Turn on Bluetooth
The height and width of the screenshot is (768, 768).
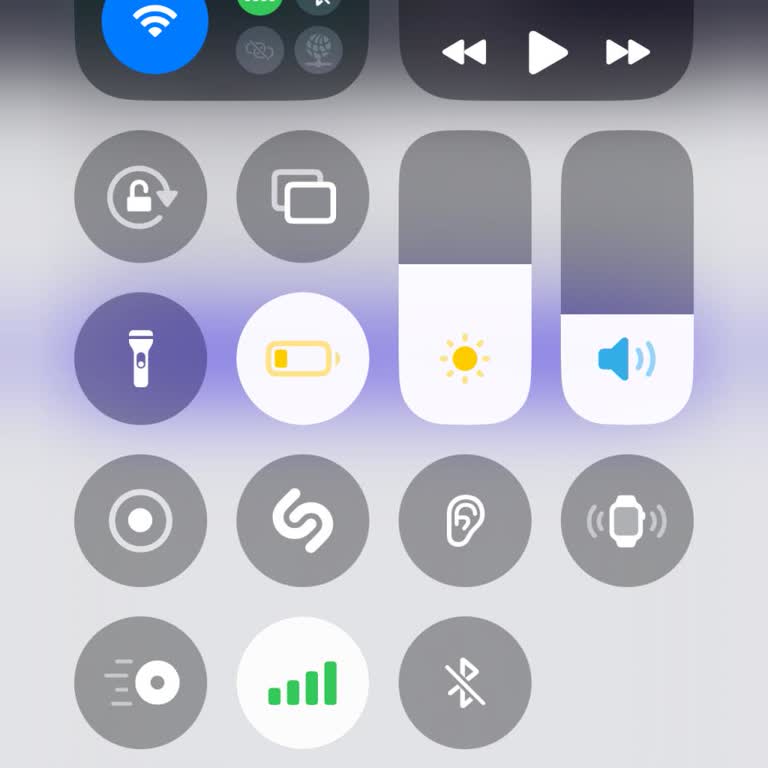click(465, 683)
